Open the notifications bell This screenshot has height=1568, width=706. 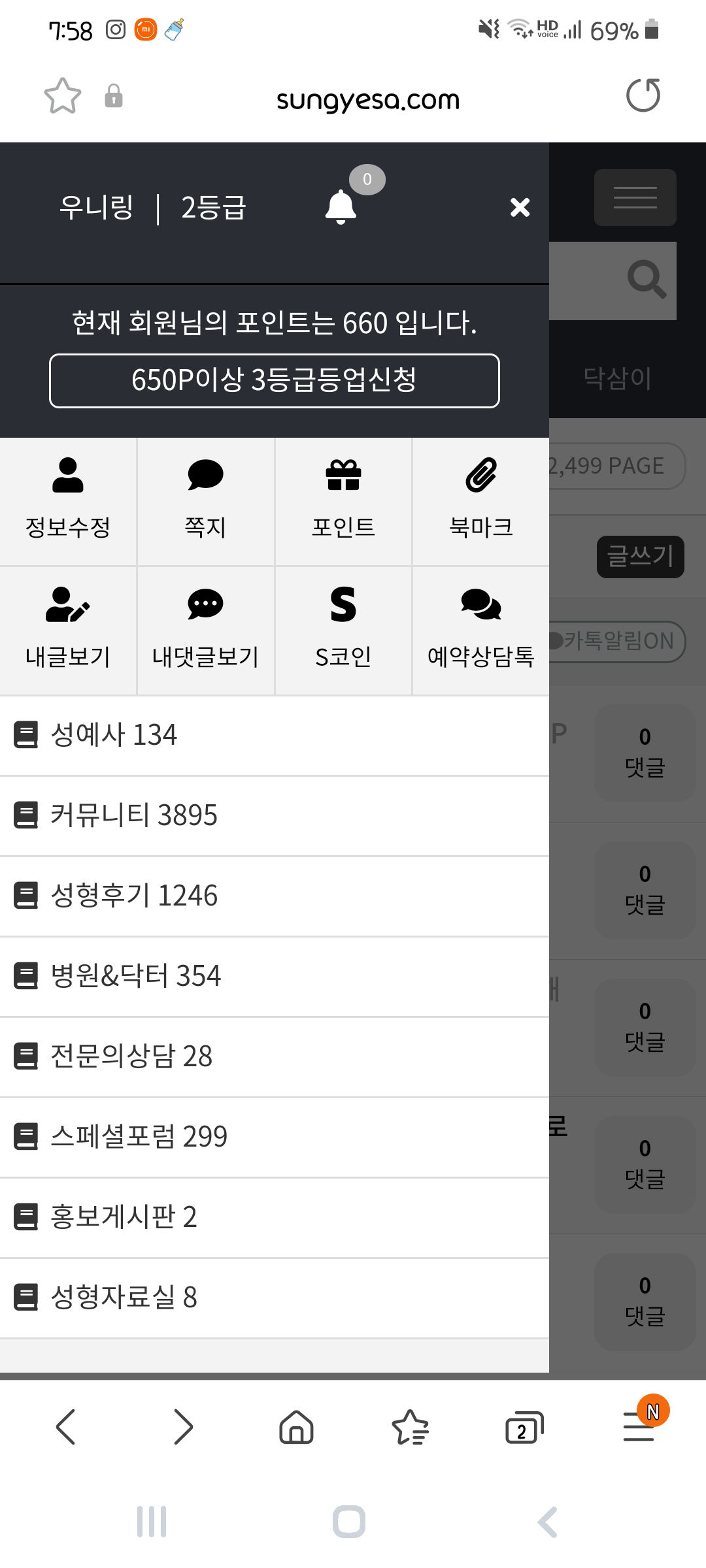point(341,206)
